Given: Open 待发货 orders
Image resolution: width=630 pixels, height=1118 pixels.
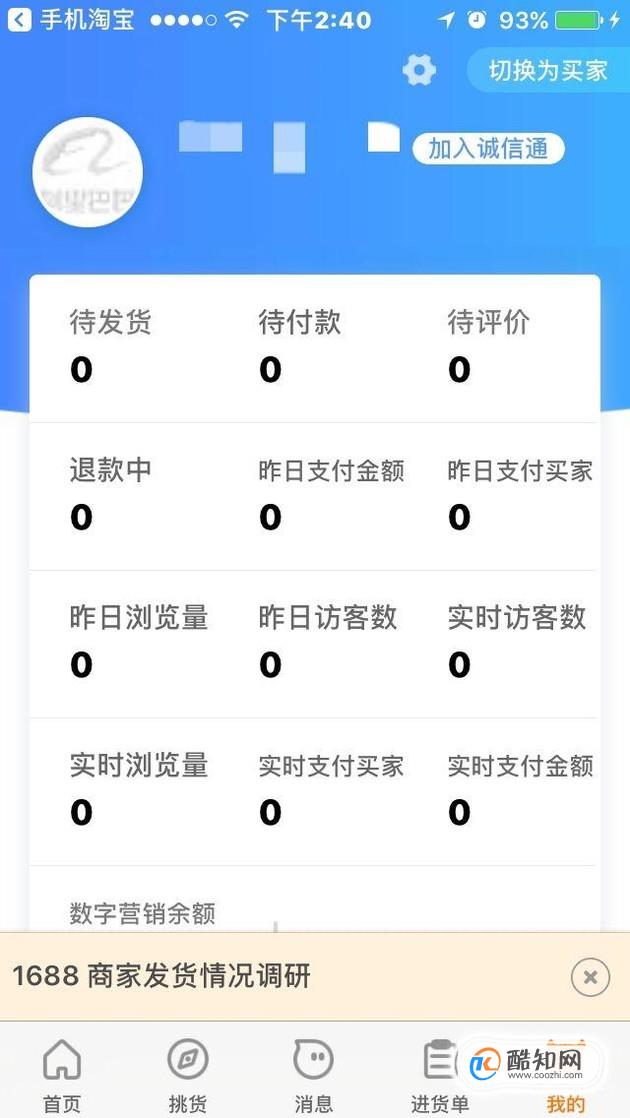Looking at the screenshot, I should (110, 347).
